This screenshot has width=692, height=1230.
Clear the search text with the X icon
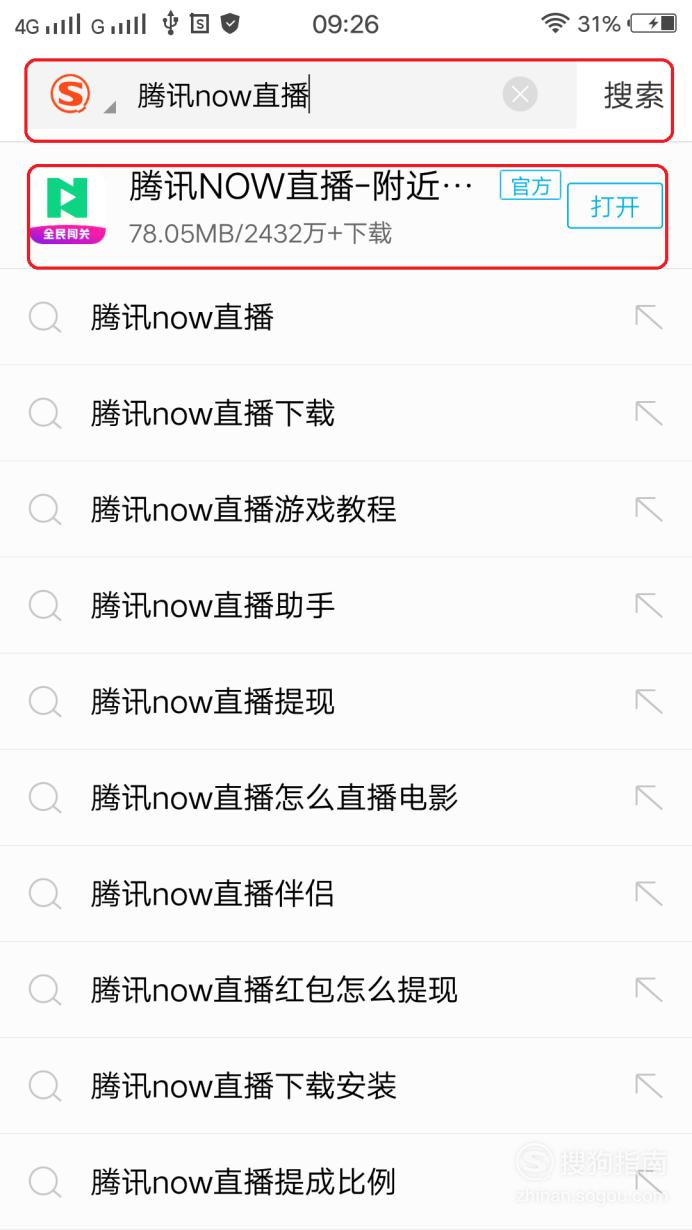click(x=519, y=95)
